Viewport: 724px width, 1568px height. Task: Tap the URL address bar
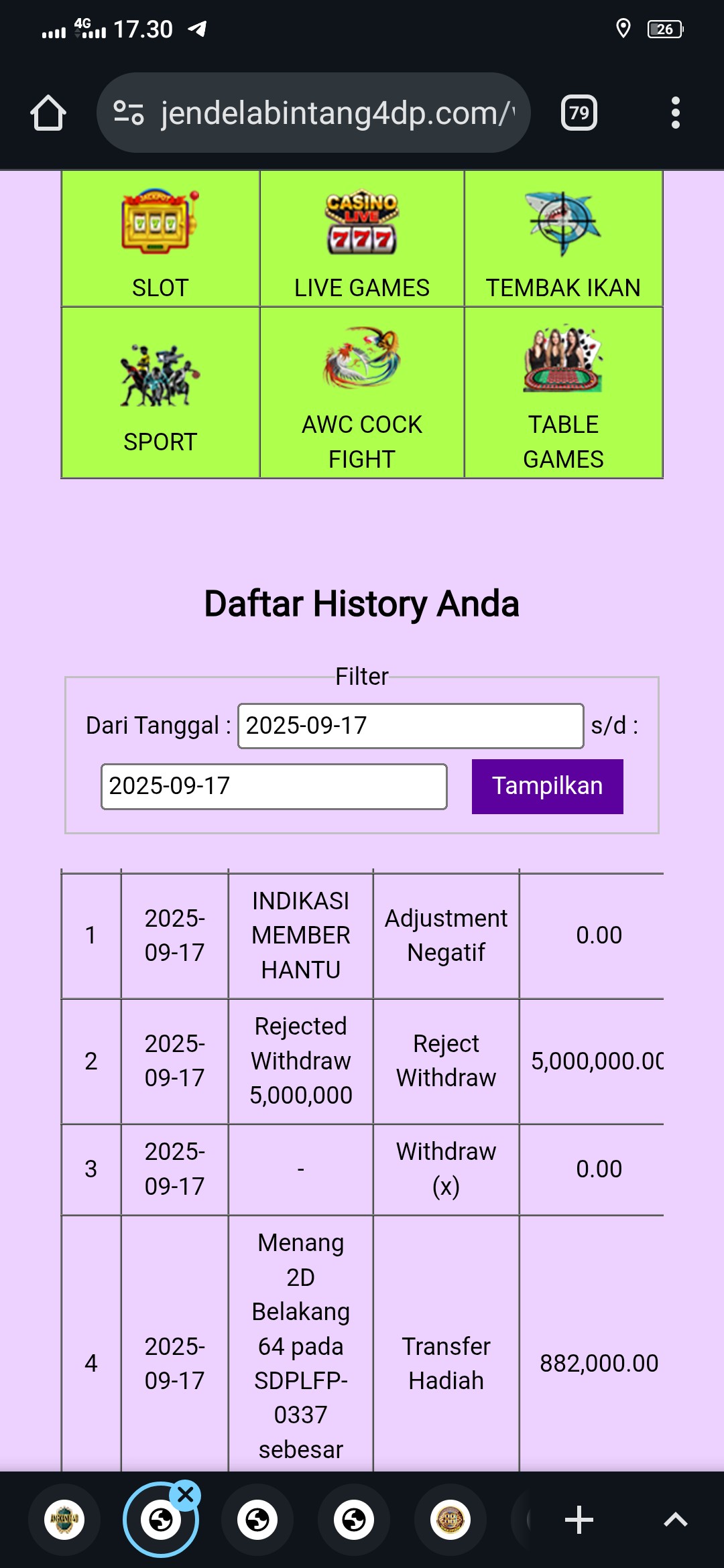[335, 113]
